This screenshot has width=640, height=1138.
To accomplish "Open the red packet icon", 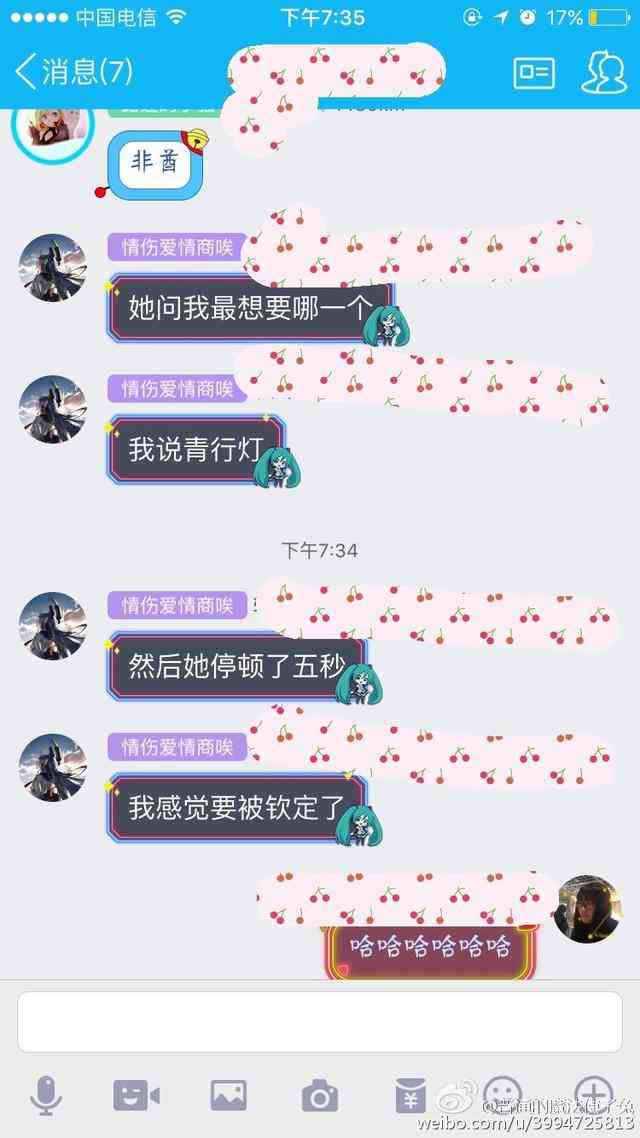I will 411,1096.
